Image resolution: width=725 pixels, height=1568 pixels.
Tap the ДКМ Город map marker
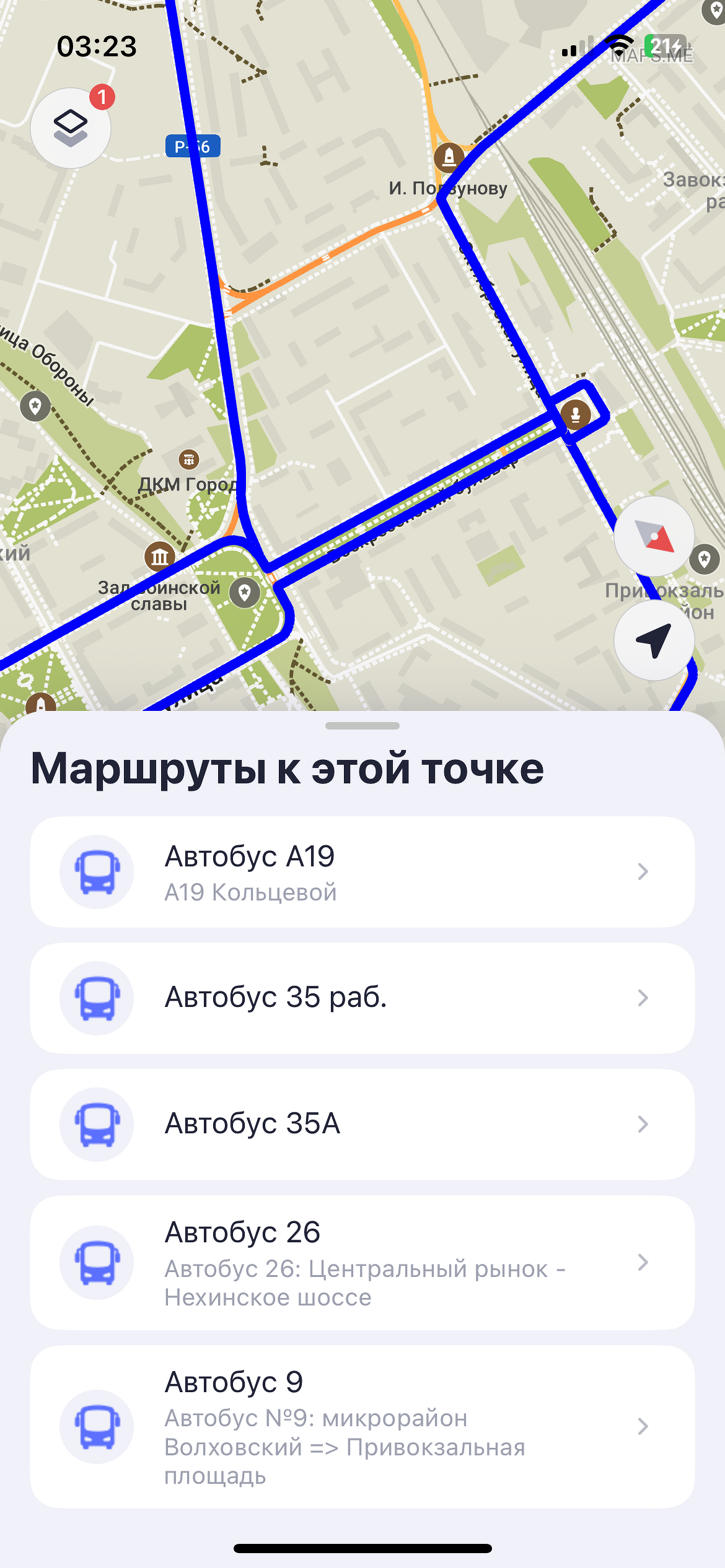(189, 460)
